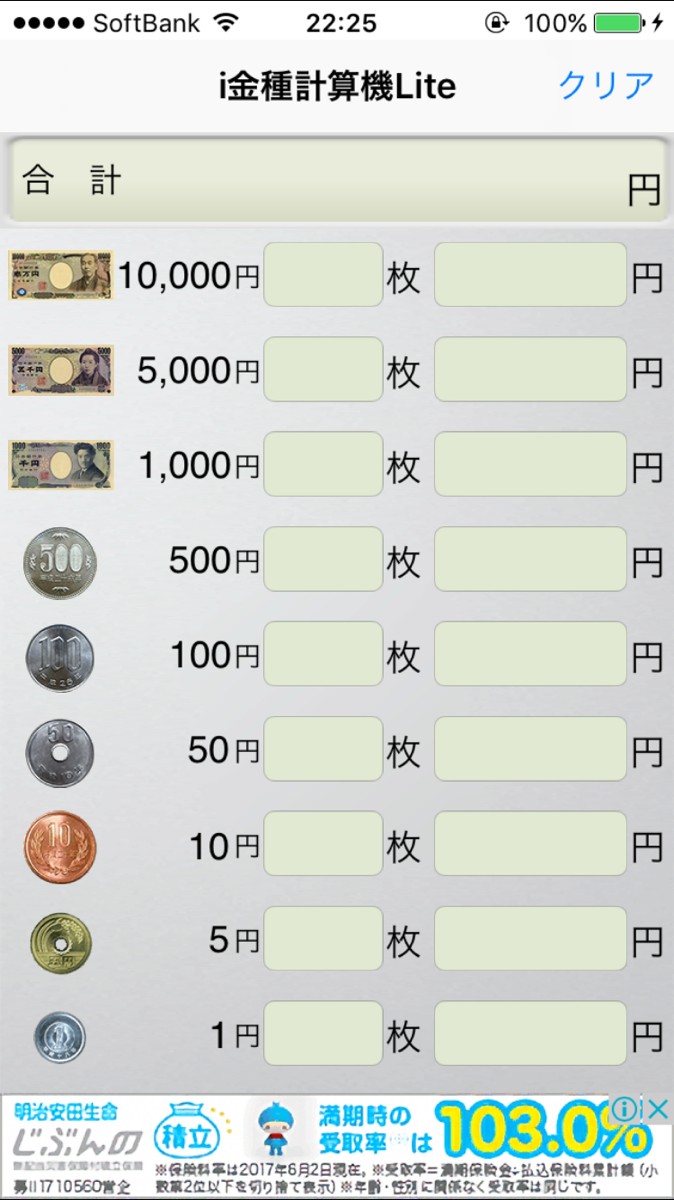Select the 10,000円 count input field
Image resolution: width=674 pixels, height=1200 pixels.
click(323, 275)
